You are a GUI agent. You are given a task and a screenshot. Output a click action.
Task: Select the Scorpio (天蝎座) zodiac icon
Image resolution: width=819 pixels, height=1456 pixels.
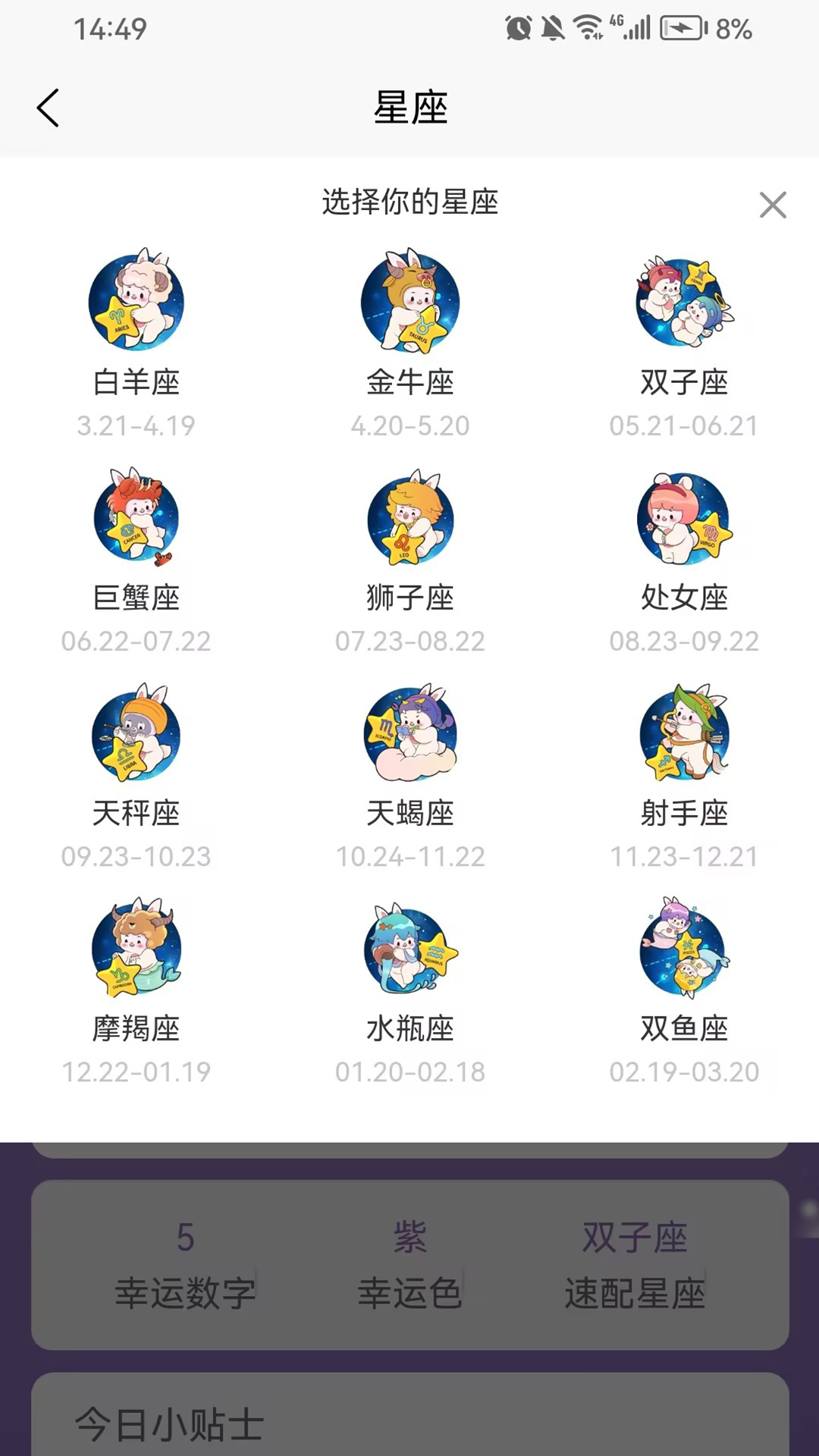point(409,733)
